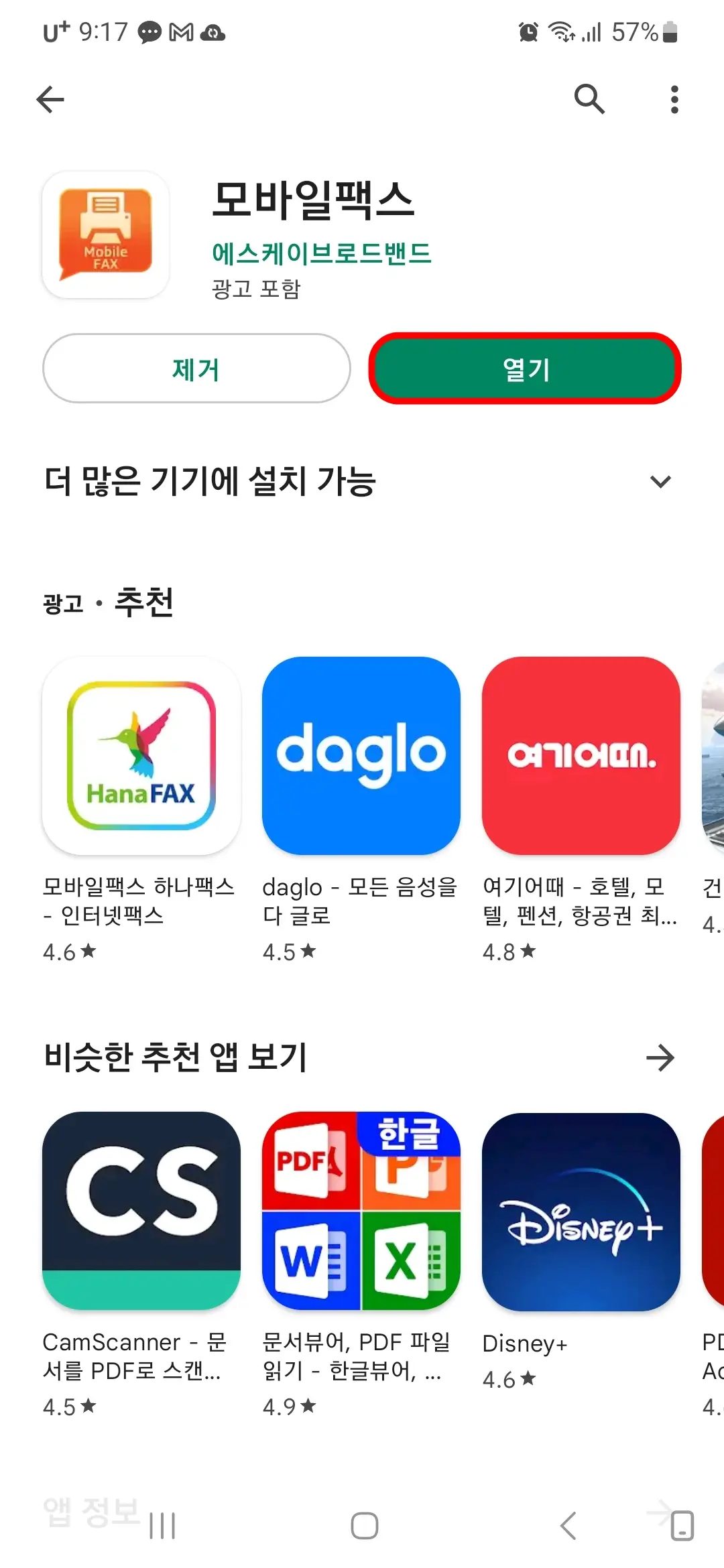This screenshot has width=724, height=1568.
Task: Tap the back arrow to leave app page
Action: click(x=50, y=99)
